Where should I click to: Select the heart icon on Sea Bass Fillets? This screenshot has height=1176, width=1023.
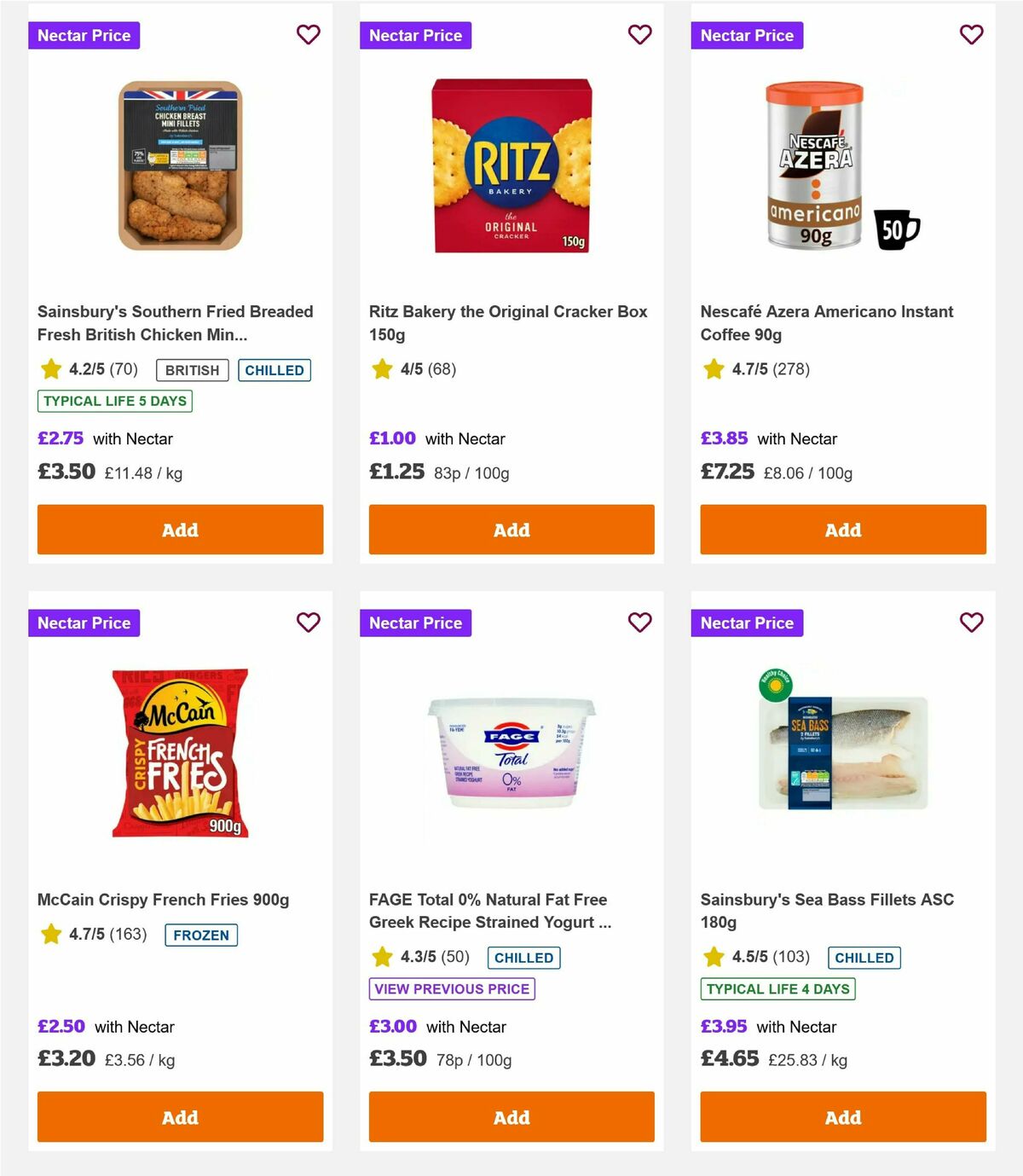(x=970, y=623)
